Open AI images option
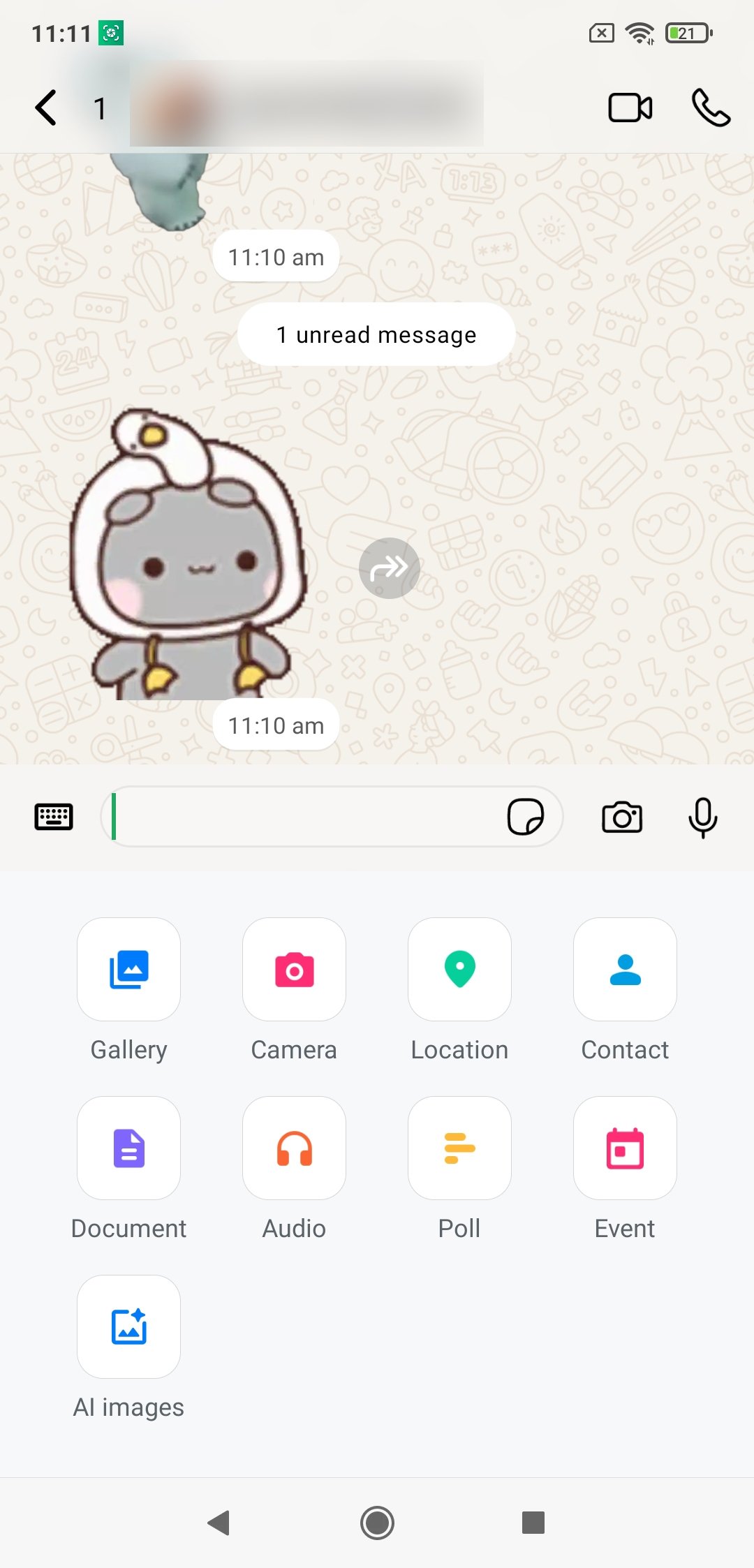The height and width of the screenshot is (1568, 754). click(x=129, y=1327)
